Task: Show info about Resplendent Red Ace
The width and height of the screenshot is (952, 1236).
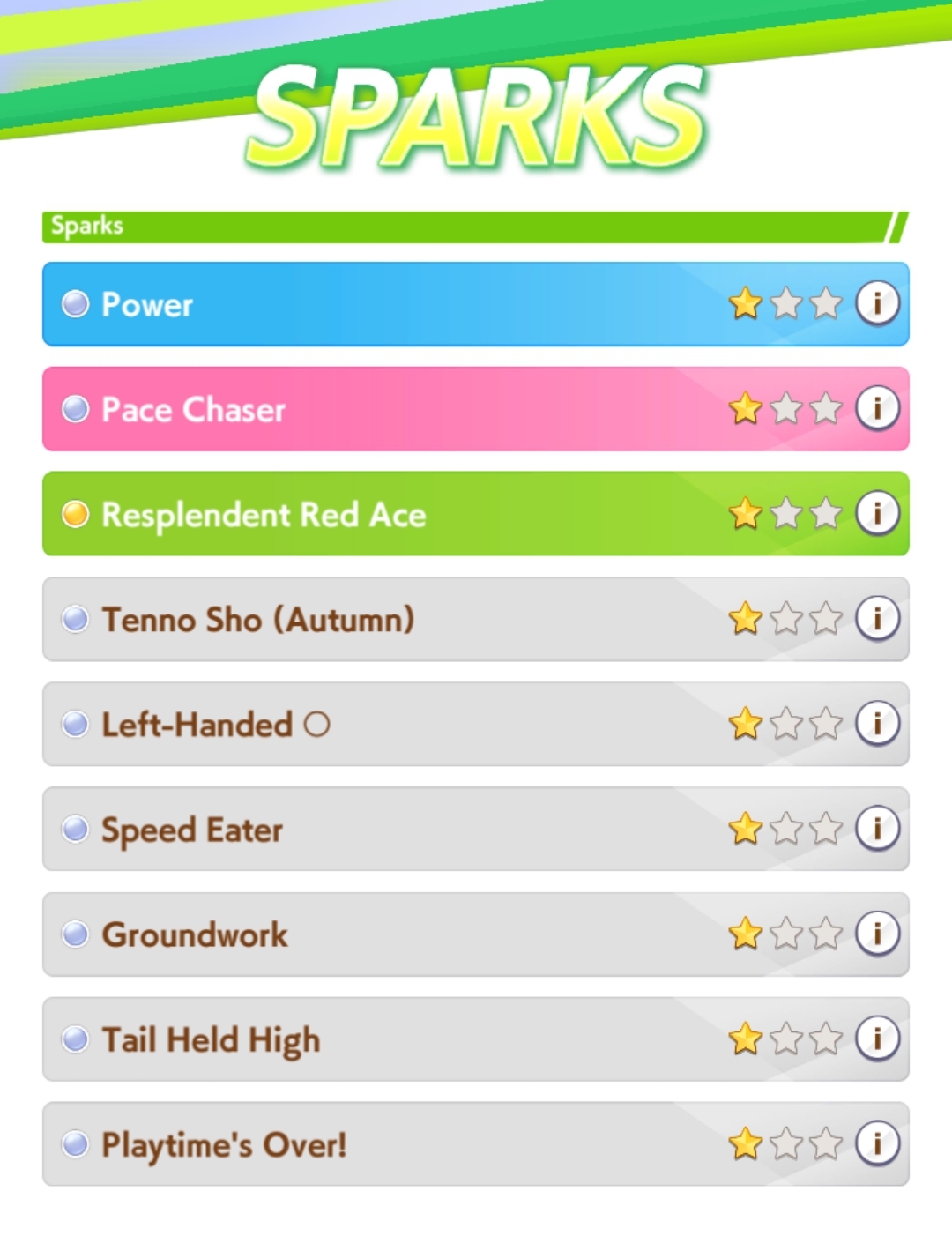Action: (x=877, y=513)
